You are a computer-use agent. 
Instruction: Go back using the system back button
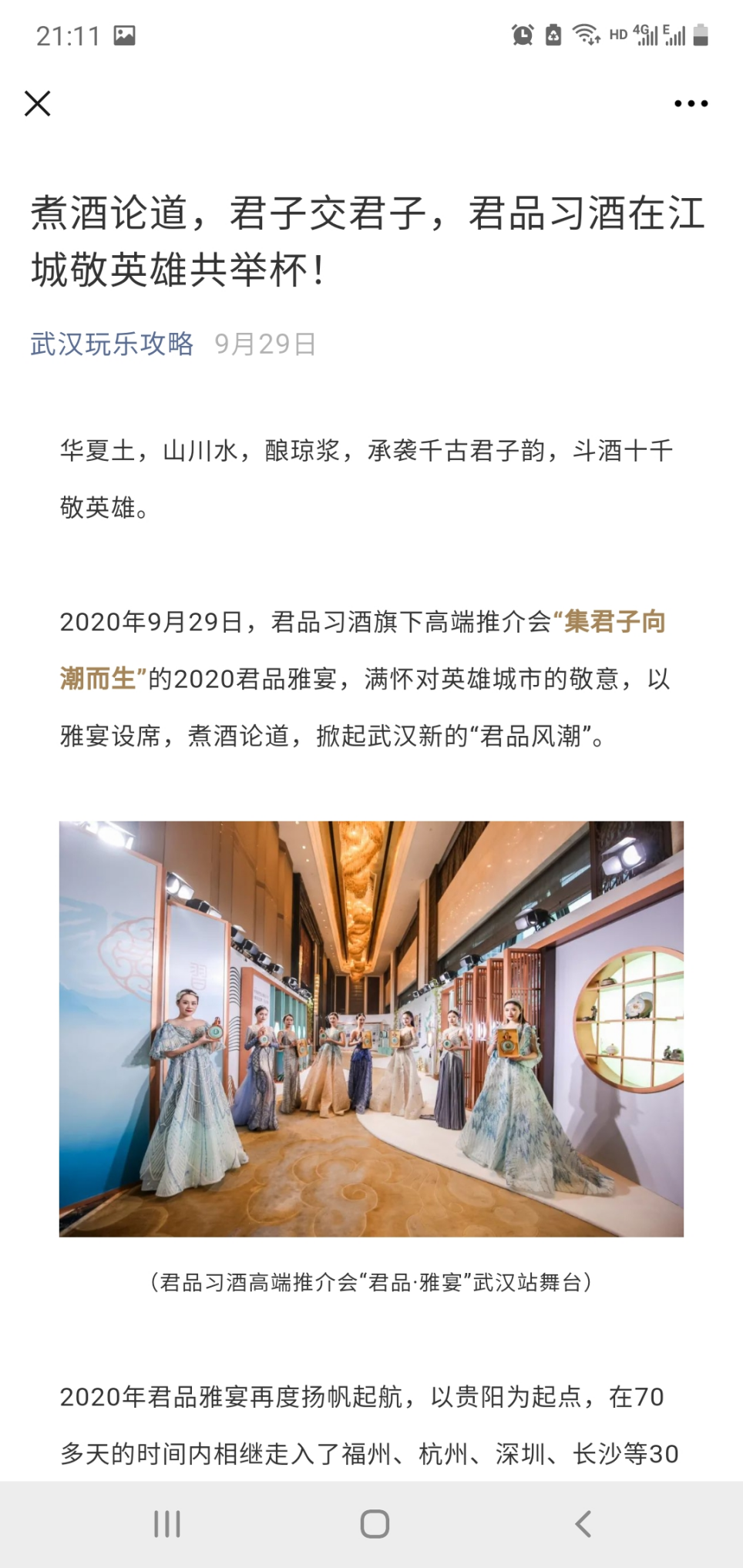(583, 1523)
